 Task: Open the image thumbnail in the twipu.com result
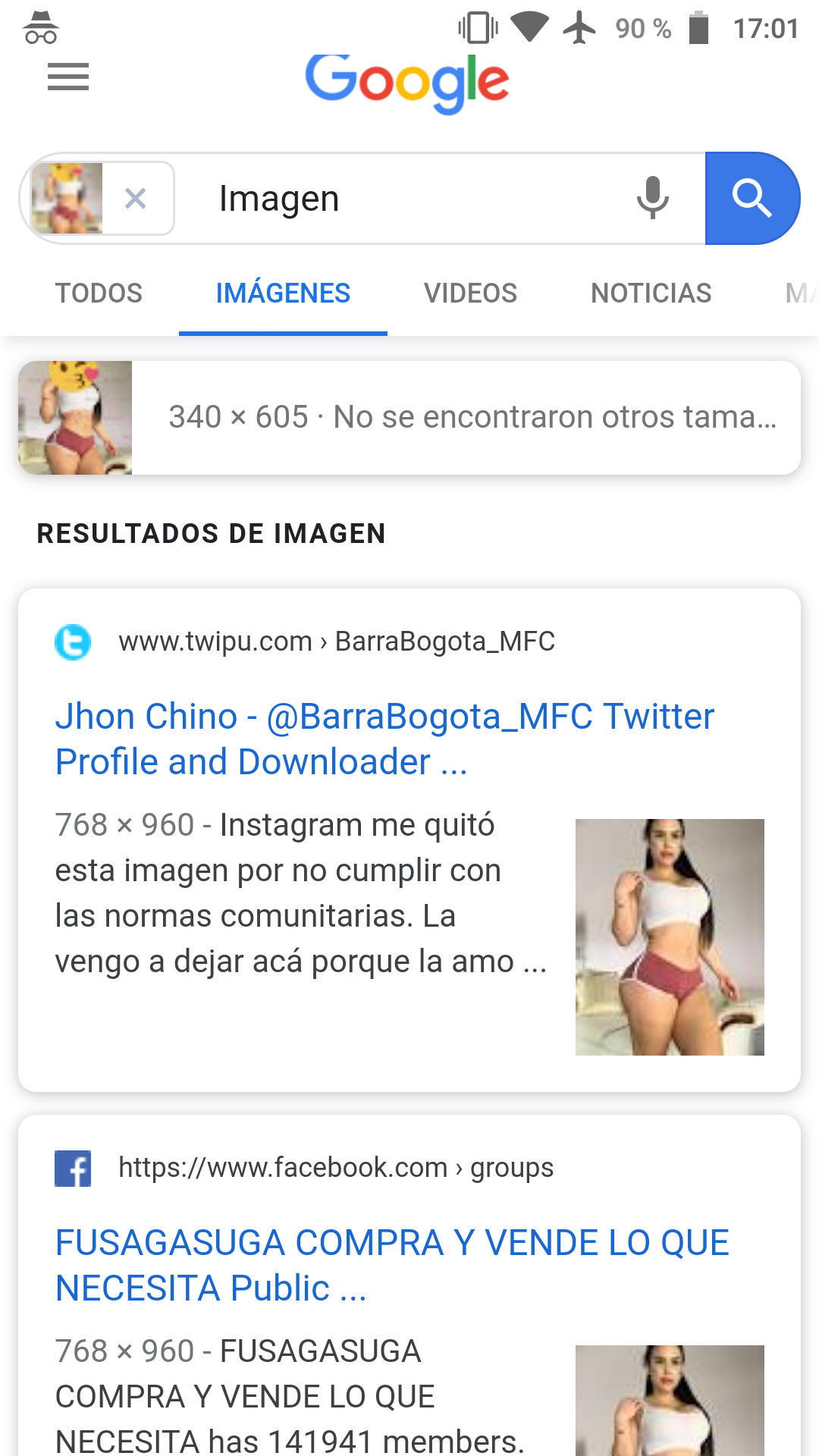click(670, 937)
